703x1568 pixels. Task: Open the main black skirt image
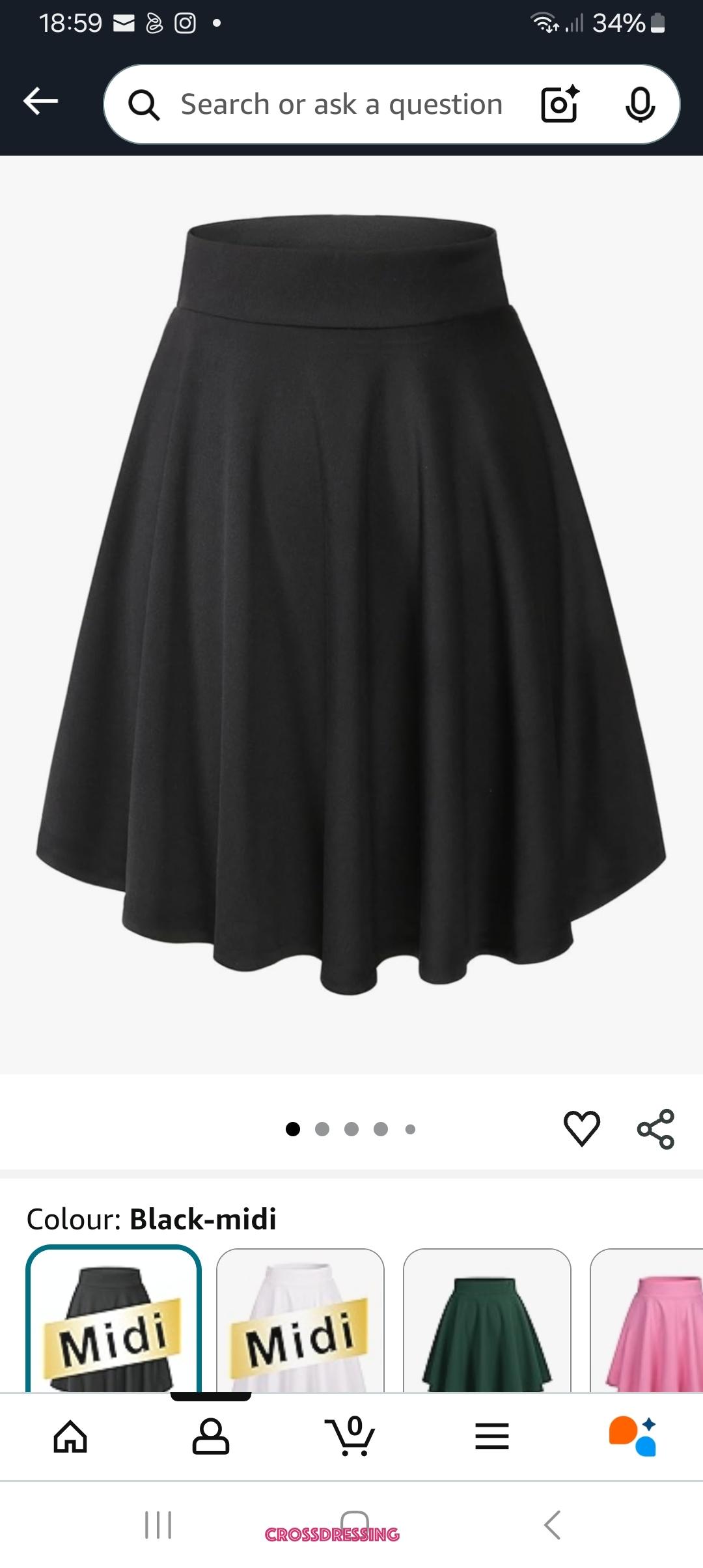(351, 606)
